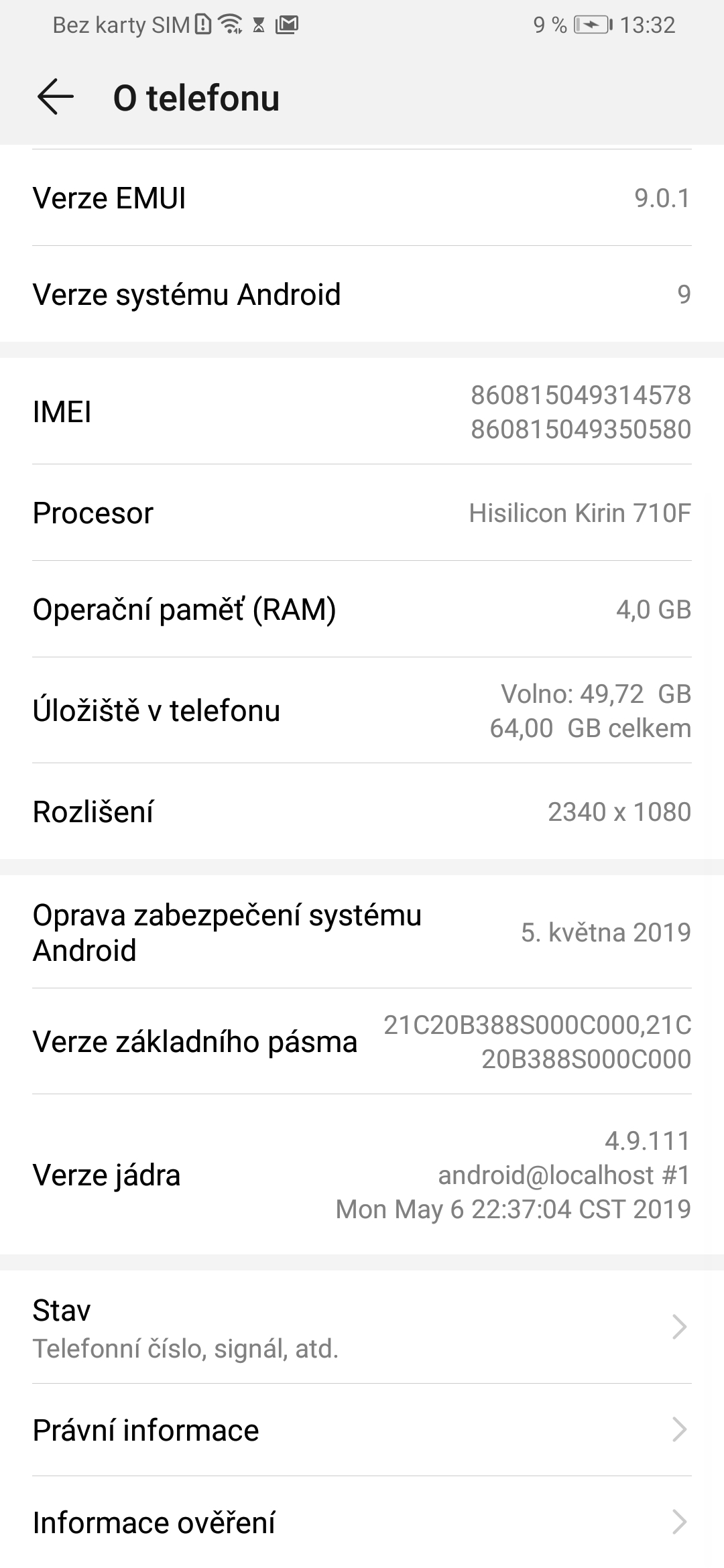This screenshot has width=724, height=1568.
Task: Expand Právní informace using the chevron
Action: pos(680,1429)
